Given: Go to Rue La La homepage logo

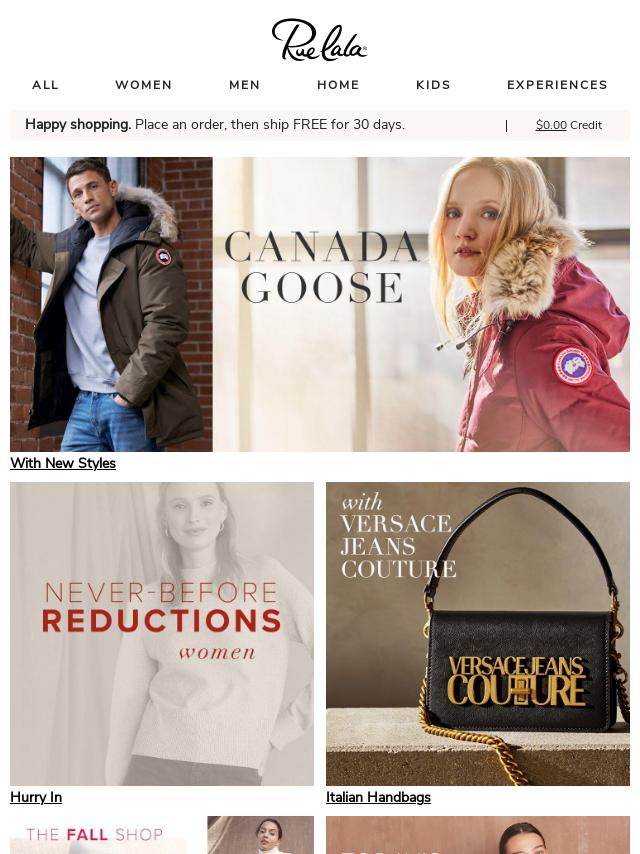Looking at the screenshot, I should tap(320, 40).
